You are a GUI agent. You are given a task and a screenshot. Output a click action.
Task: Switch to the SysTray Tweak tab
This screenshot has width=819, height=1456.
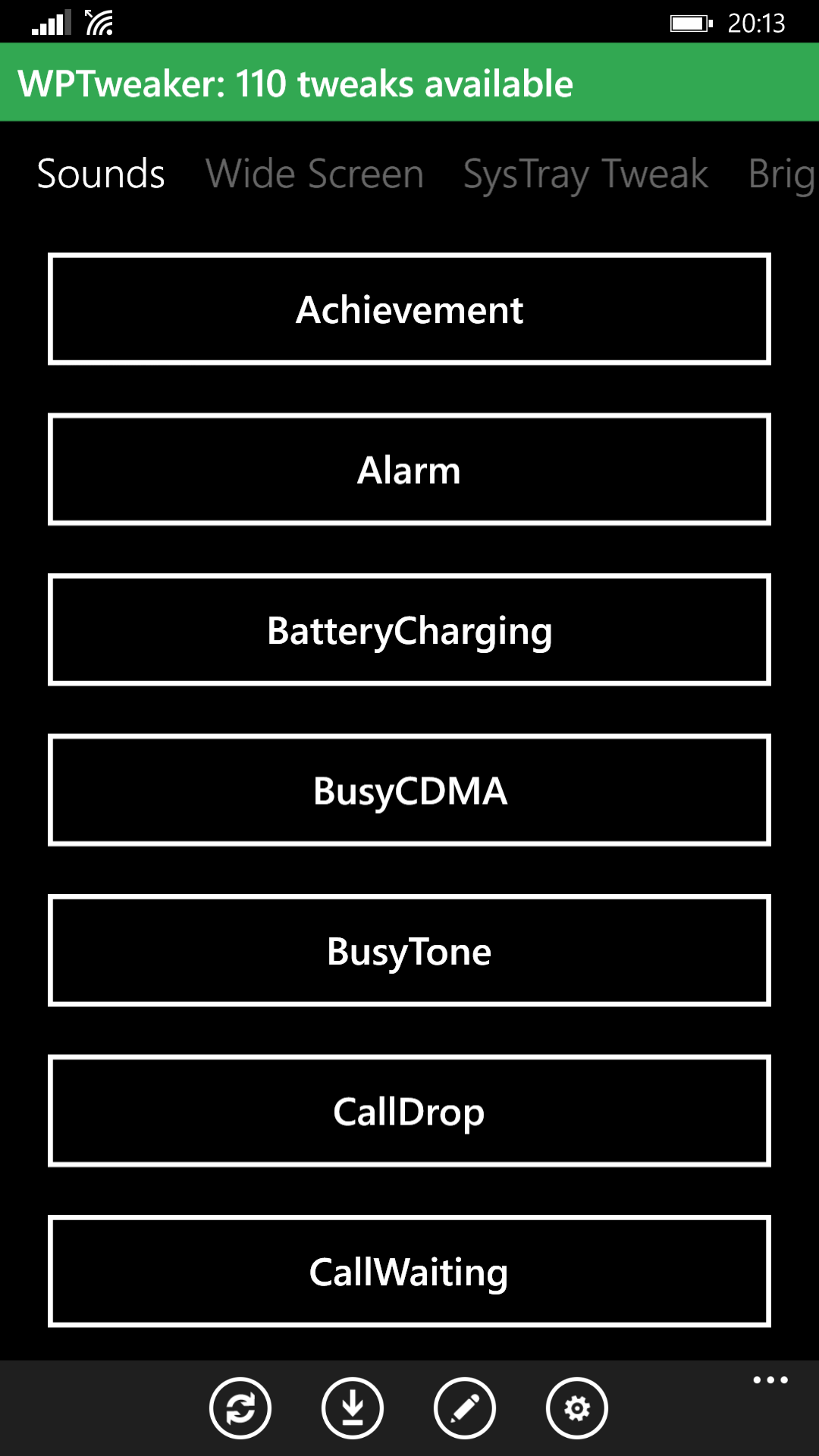(x=585, y=175)
